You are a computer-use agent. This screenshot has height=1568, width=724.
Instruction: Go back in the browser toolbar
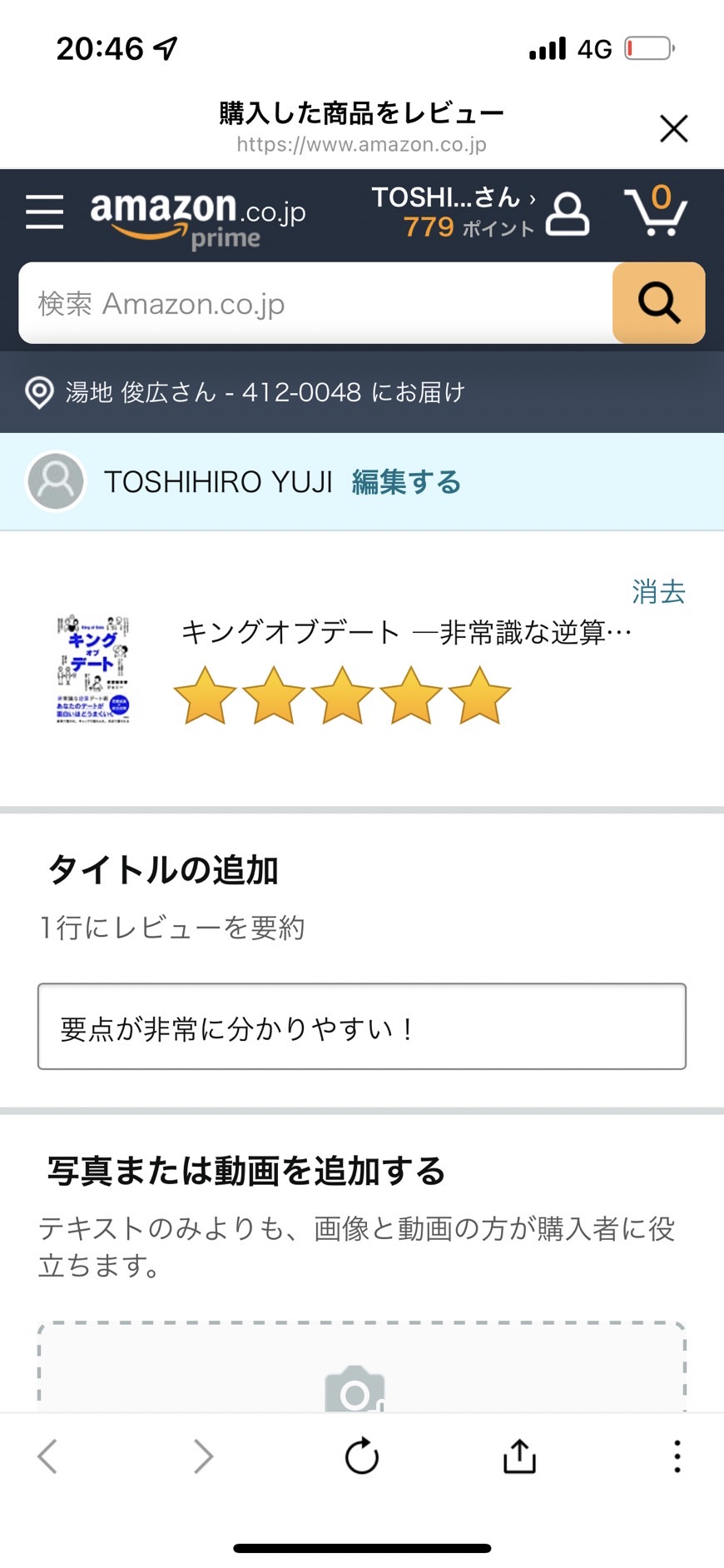pos(47,1456)
